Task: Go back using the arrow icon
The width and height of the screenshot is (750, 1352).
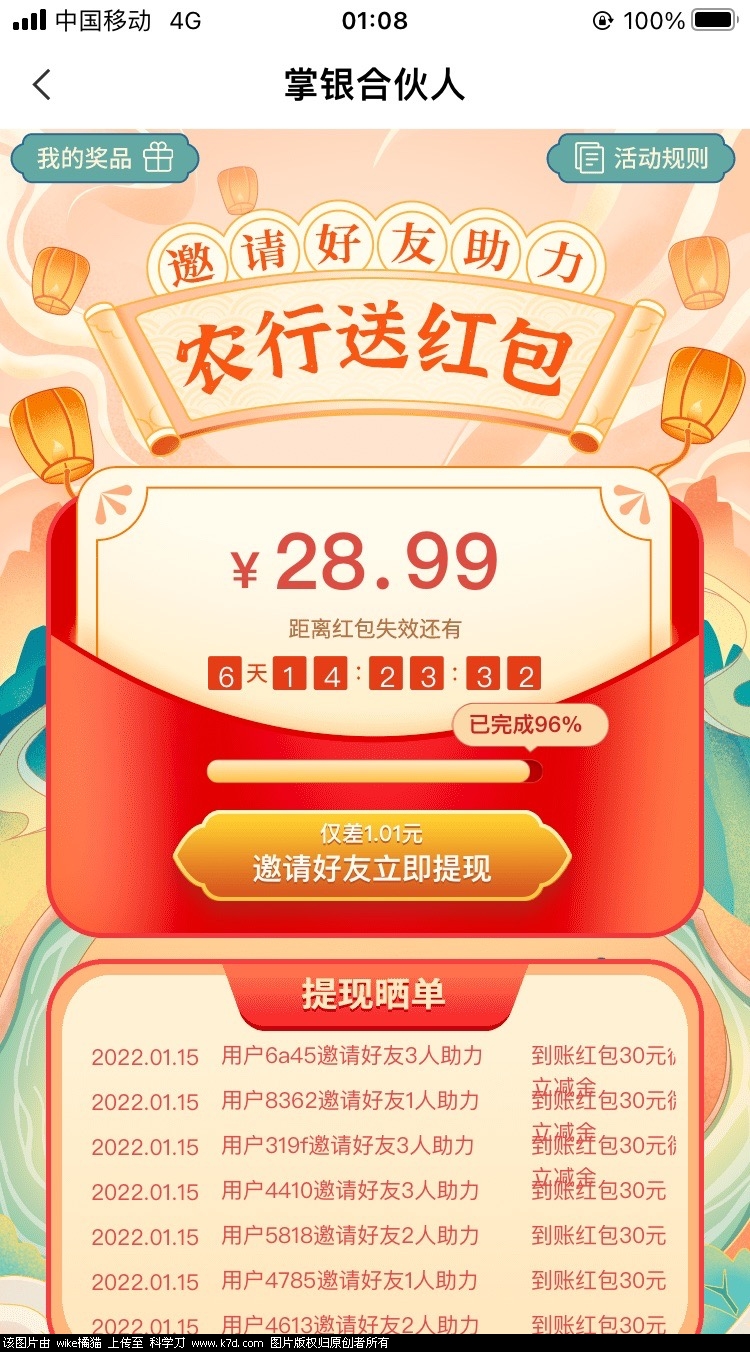Action: (41, 85)
